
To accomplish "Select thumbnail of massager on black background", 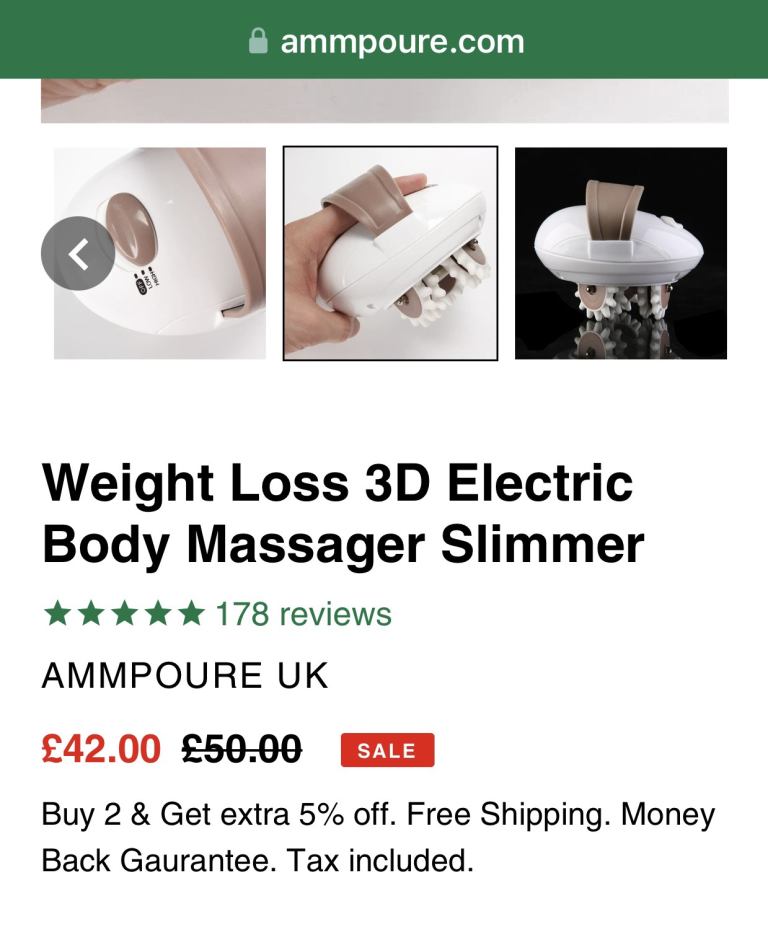I will [x=621, y=253].
